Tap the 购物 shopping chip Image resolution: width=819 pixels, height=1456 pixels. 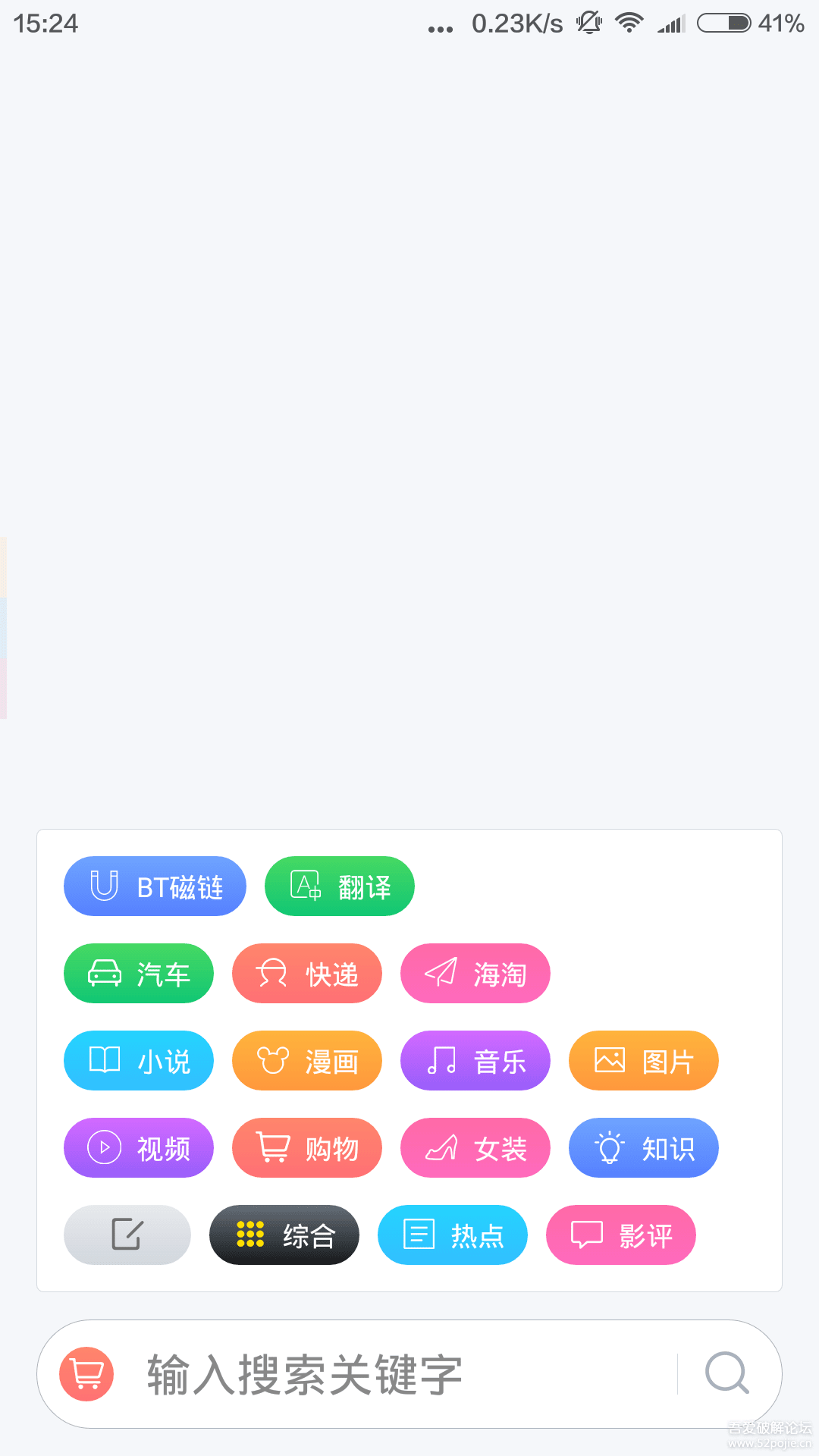[x=306, y=1147]
